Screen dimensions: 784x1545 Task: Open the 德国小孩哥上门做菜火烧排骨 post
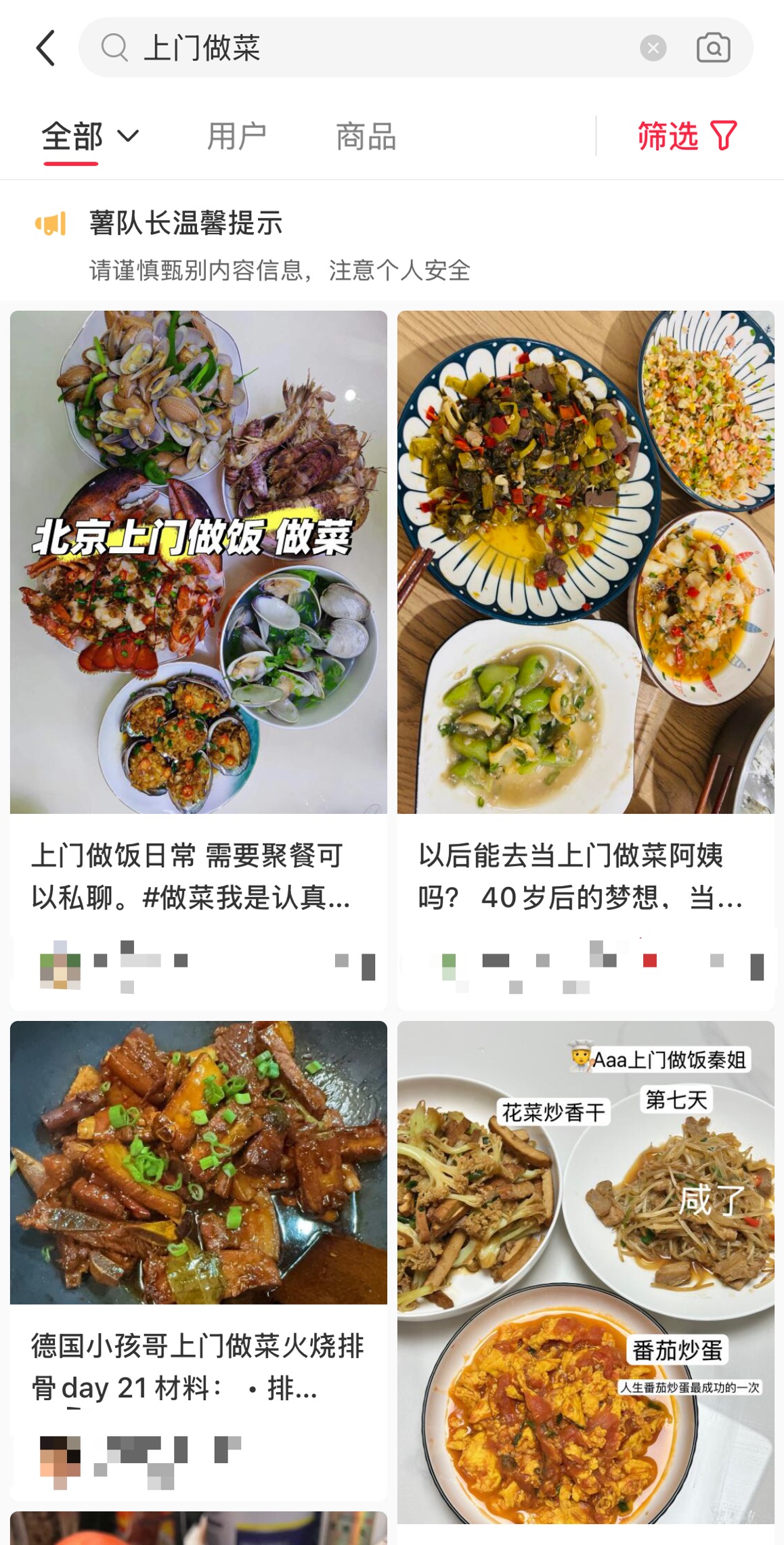click(x=198, y=1162)
